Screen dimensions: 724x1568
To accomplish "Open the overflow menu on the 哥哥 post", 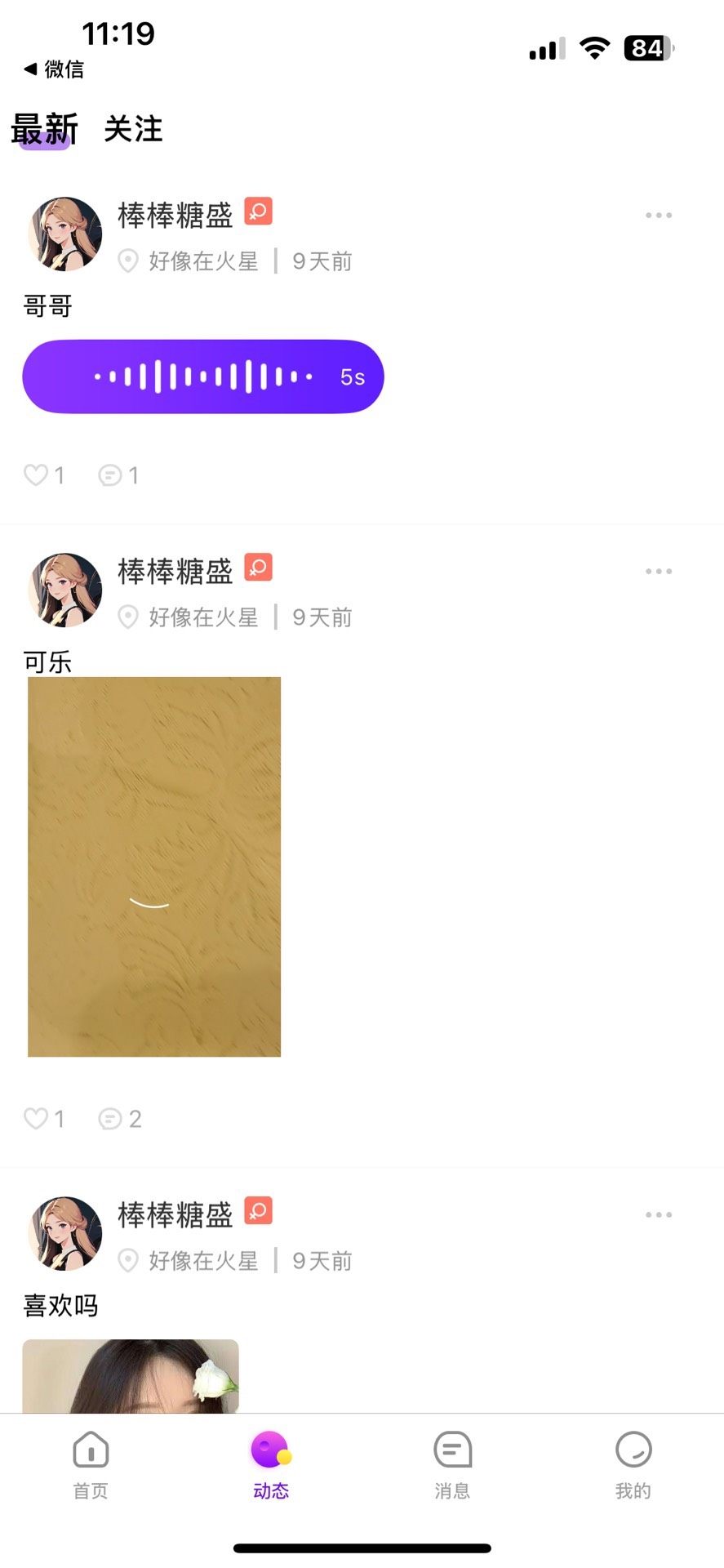I will pos(658,216).
